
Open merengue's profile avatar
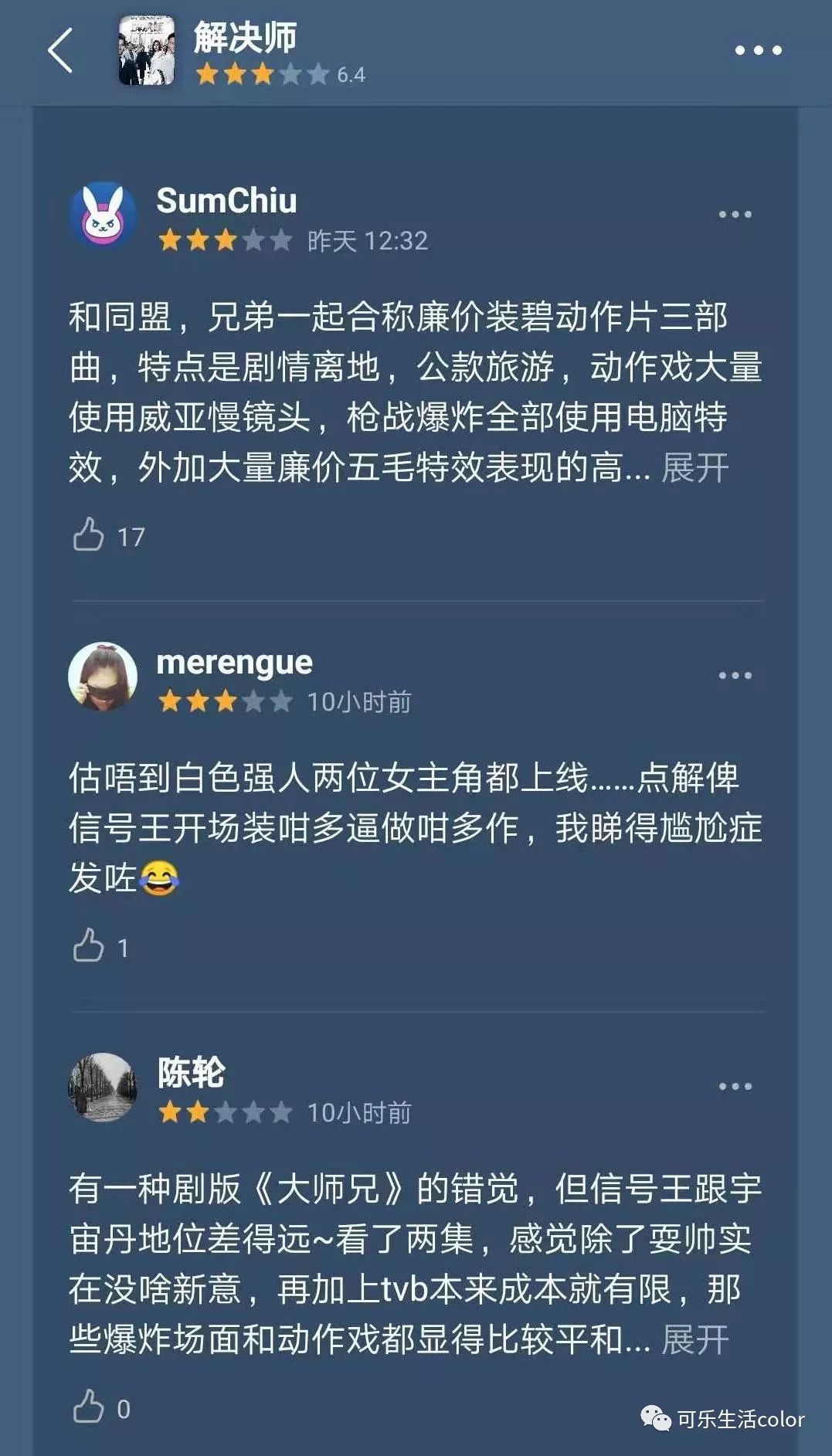[x=103, y=677]
